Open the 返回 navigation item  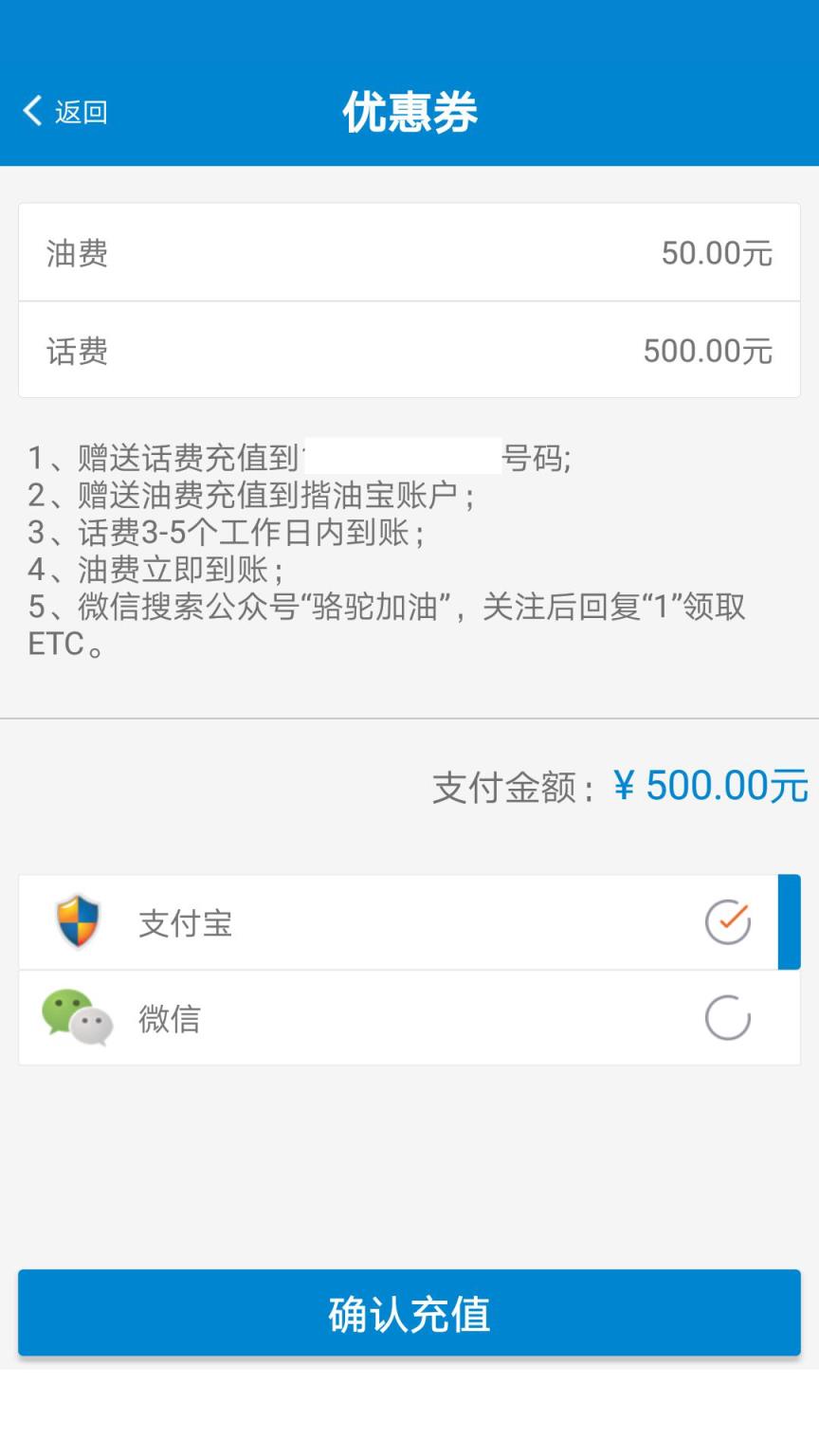coord(62,110)
